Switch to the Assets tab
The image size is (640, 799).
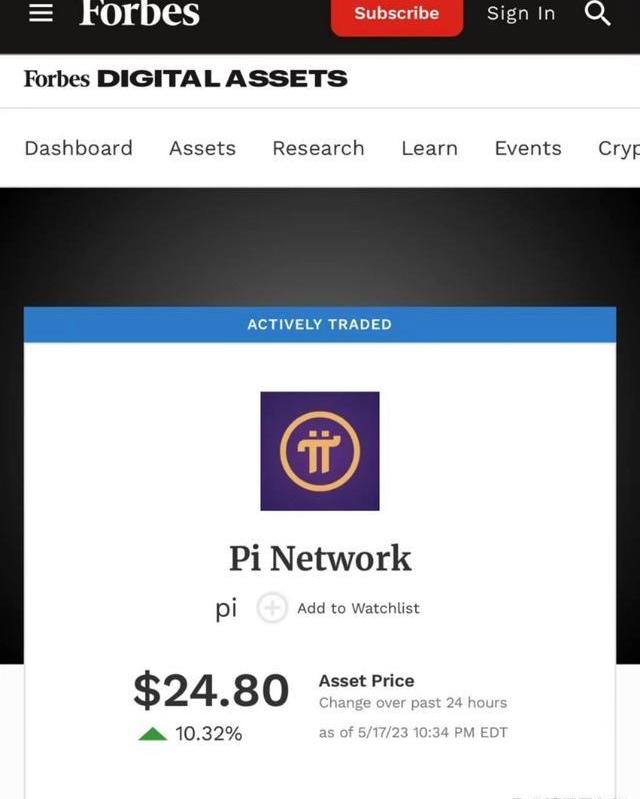pyautogui.click(x=202, y=148)
